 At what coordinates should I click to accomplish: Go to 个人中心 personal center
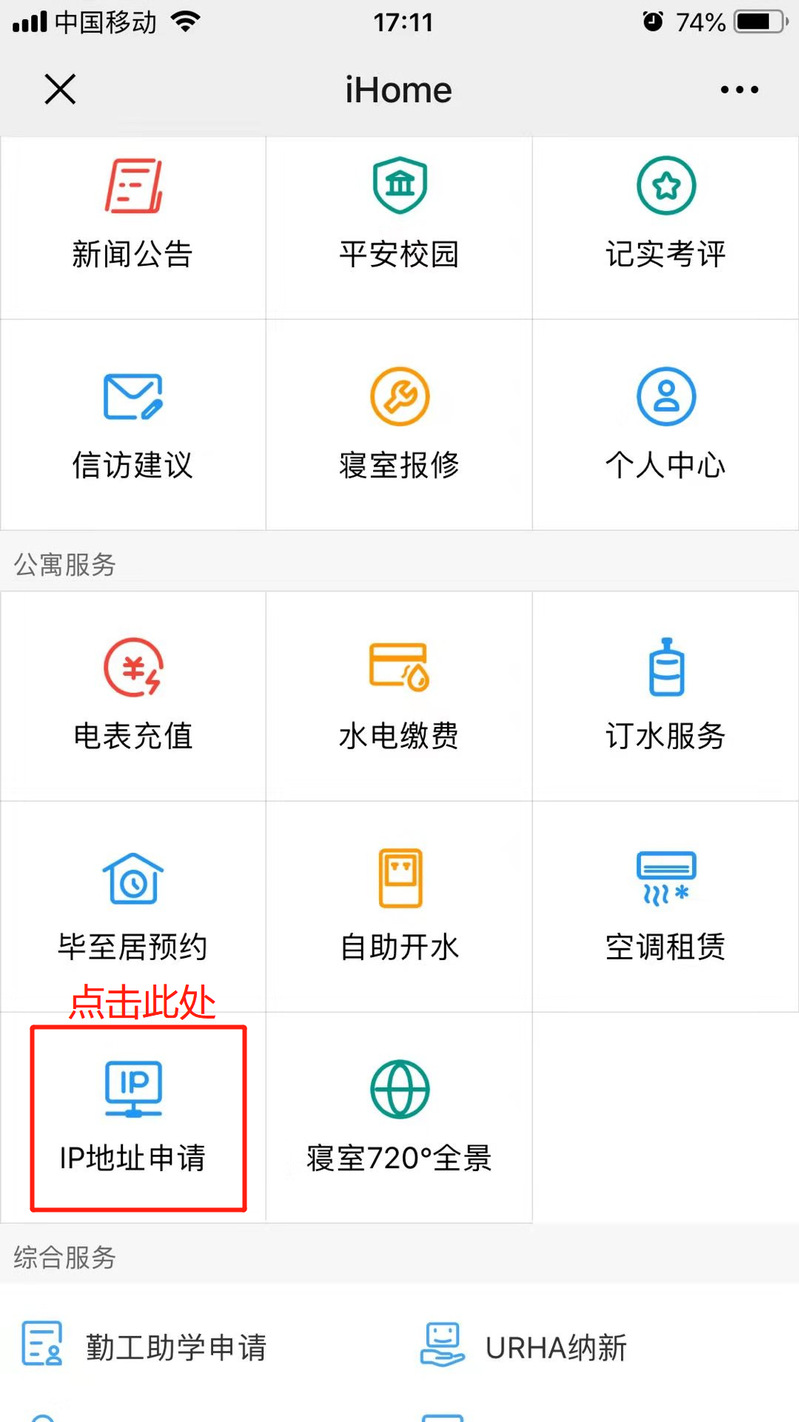coord(665,425)
